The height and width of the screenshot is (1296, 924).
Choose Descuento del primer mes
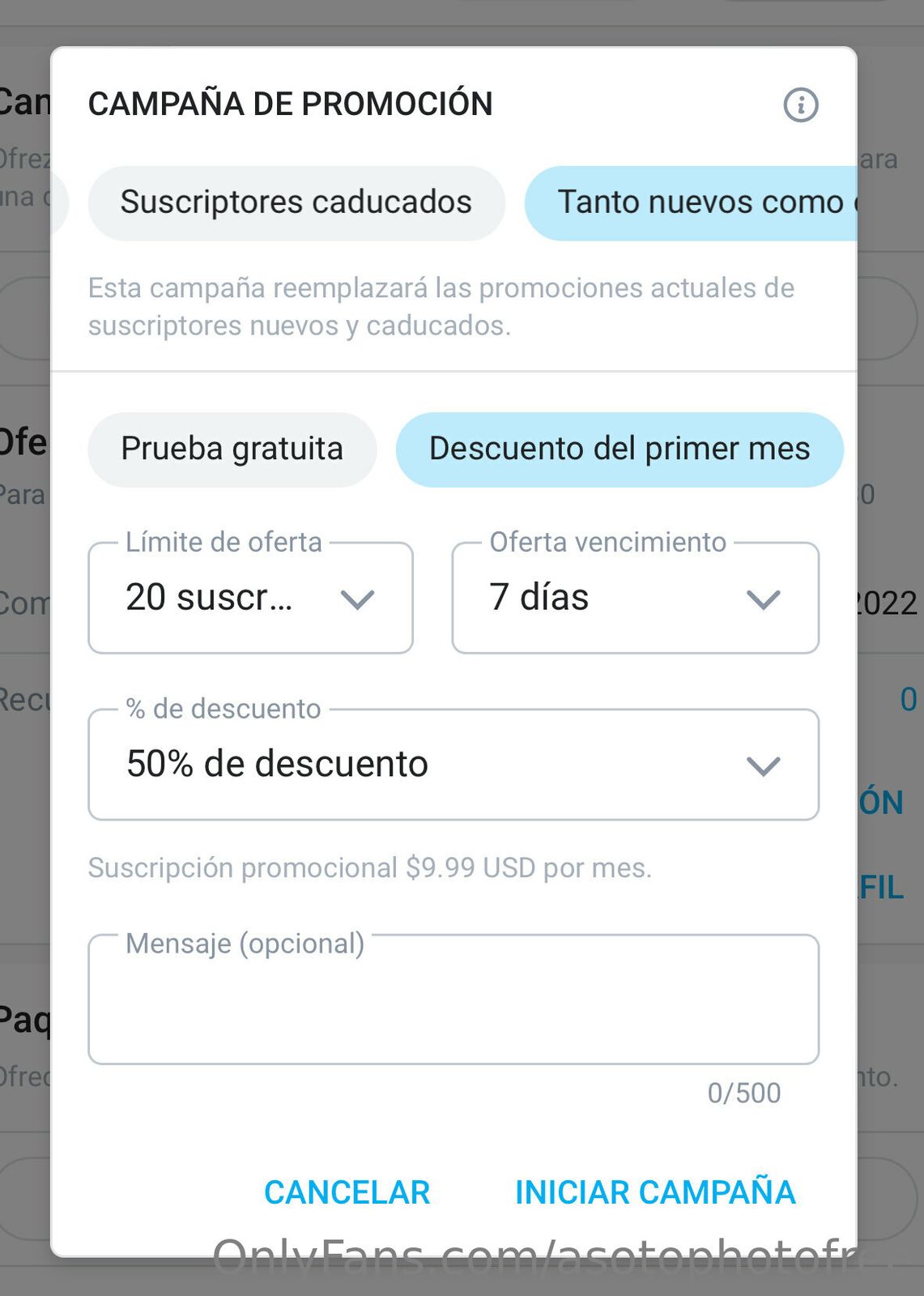tap(619, 449)
